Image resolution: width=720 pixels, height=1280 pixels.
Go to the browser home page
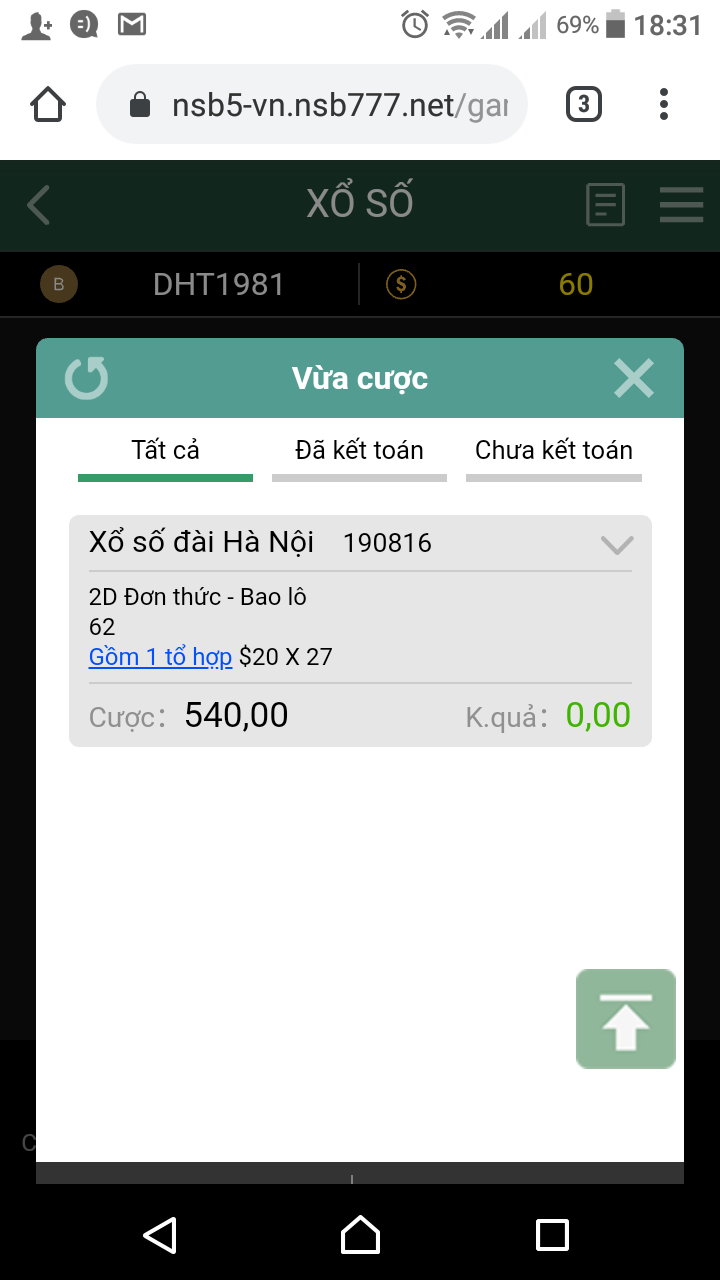(48, 104)
